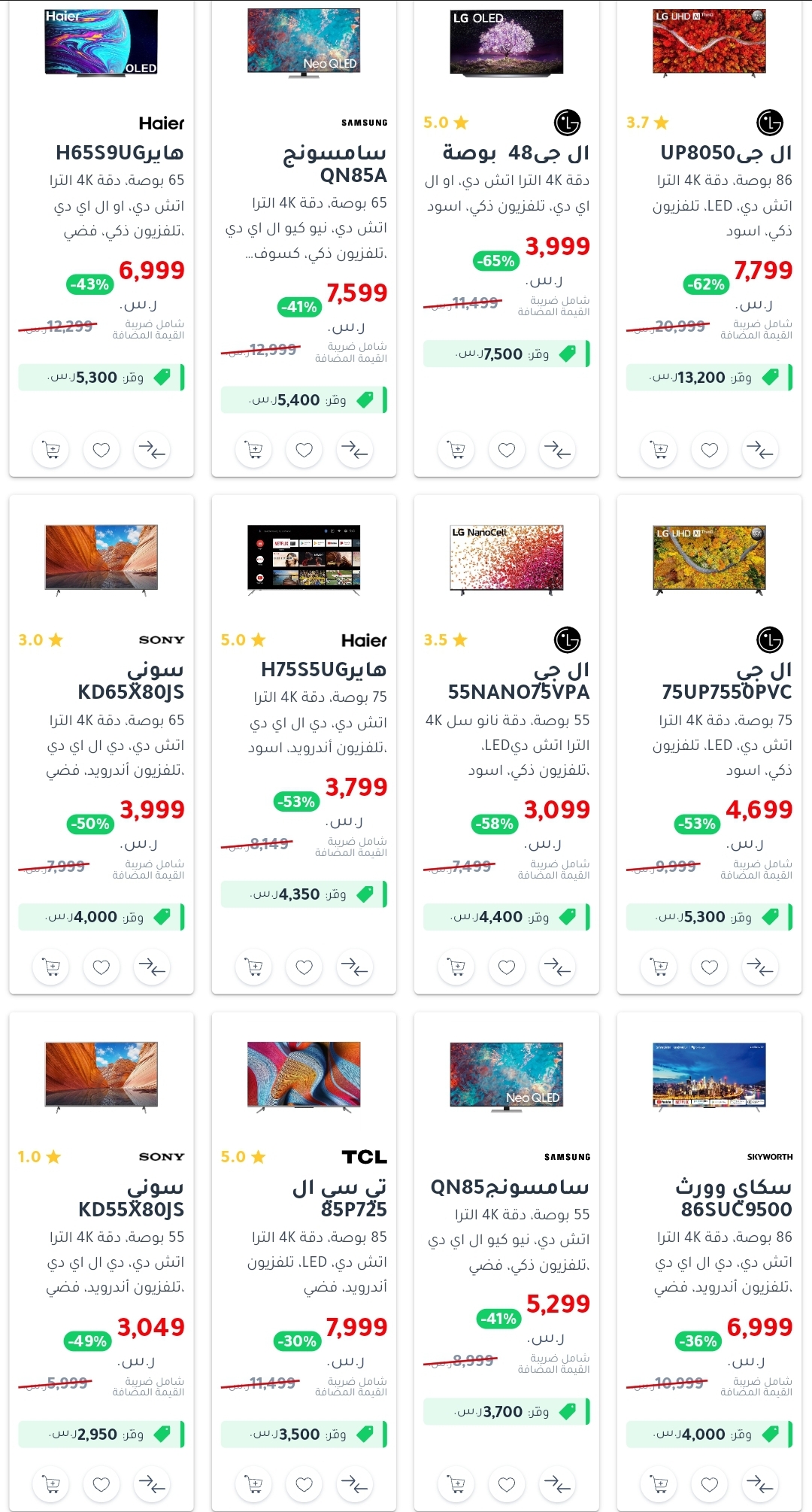Screen dimensions: 812x1512
Task: Favorite the LG UP8050 TV
Action: [710, 450]
